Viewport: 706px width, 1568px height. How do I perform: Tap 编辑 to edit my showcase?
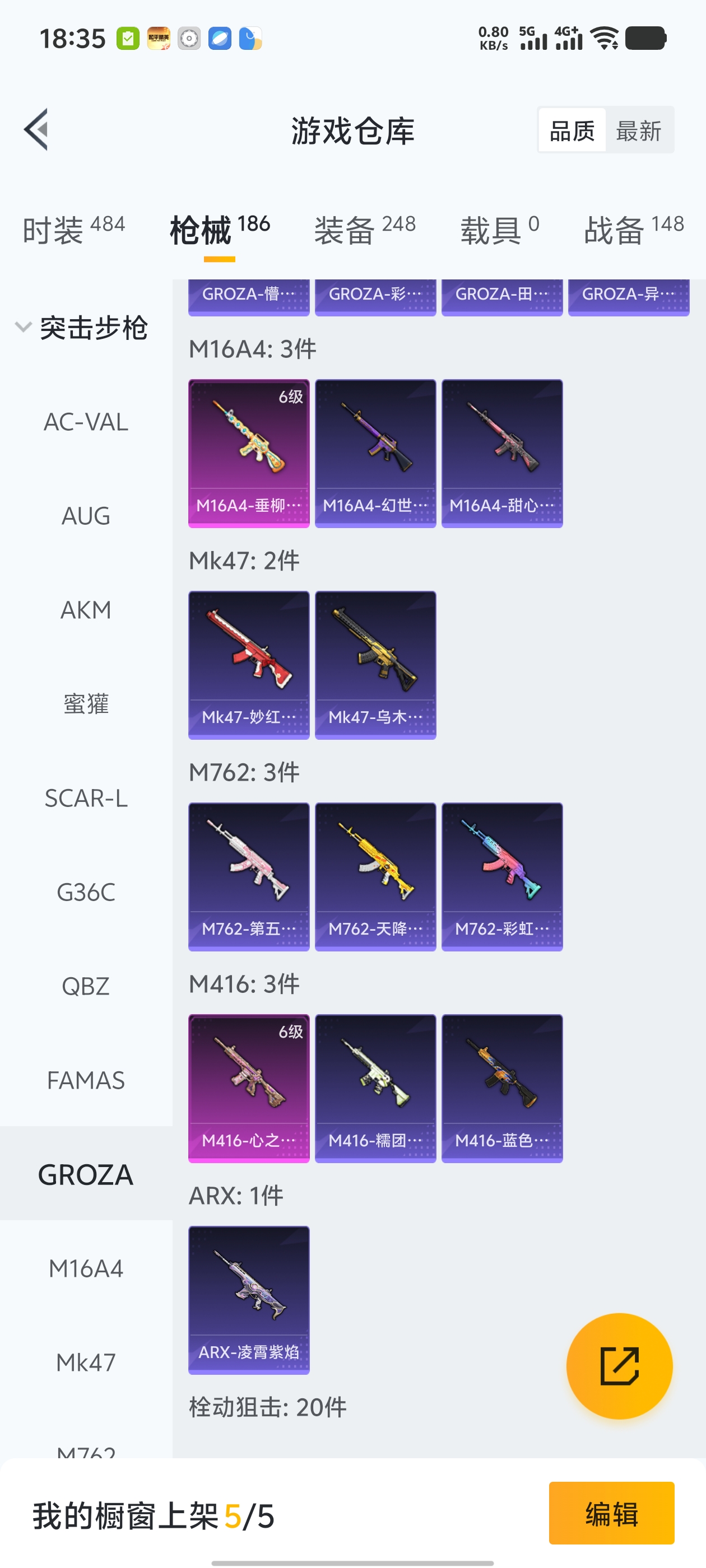[611, 1513]
